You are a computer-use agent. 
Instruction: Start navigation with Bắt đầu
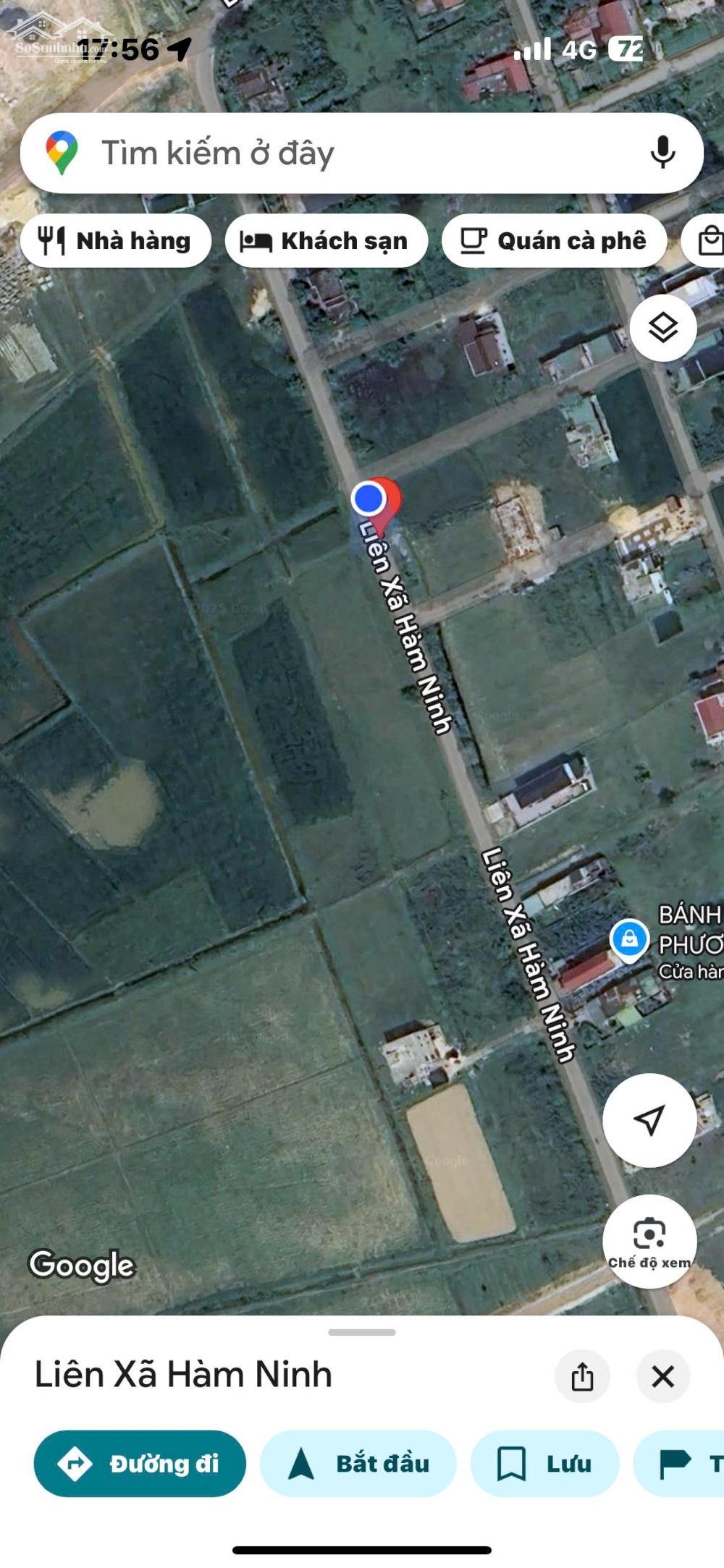pos(358,1464)
